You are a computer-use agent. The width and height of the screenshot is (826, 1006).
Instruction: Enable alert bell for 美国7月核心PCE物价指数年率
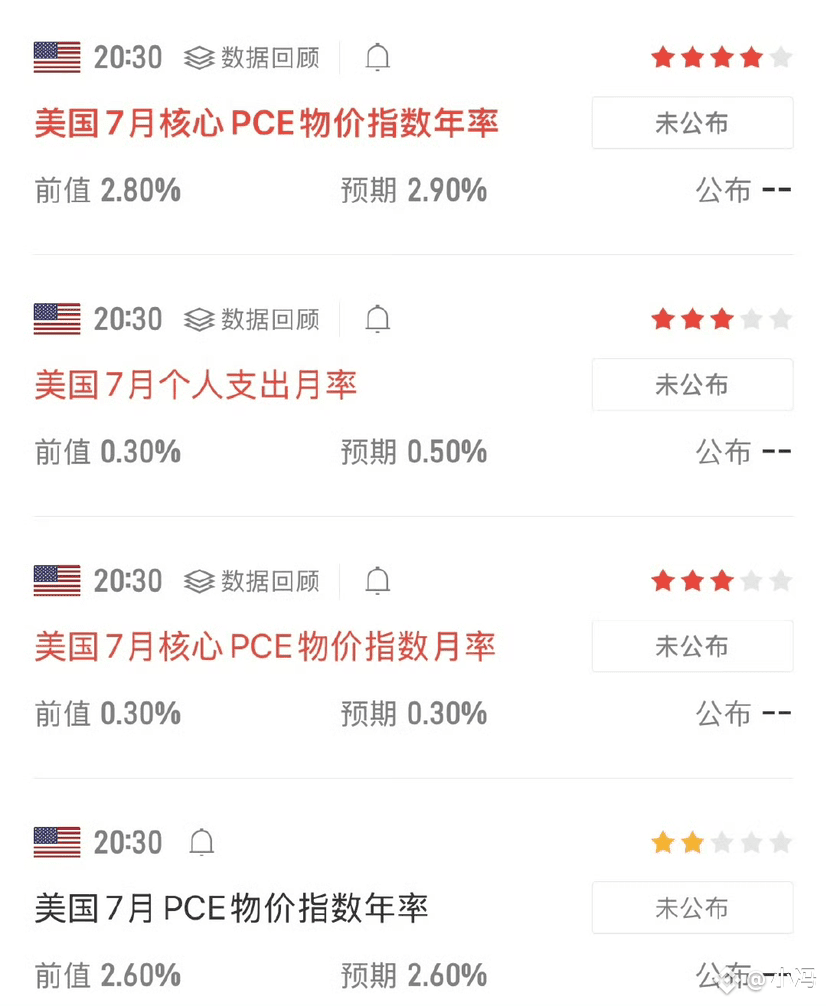(x=377, y=56)
